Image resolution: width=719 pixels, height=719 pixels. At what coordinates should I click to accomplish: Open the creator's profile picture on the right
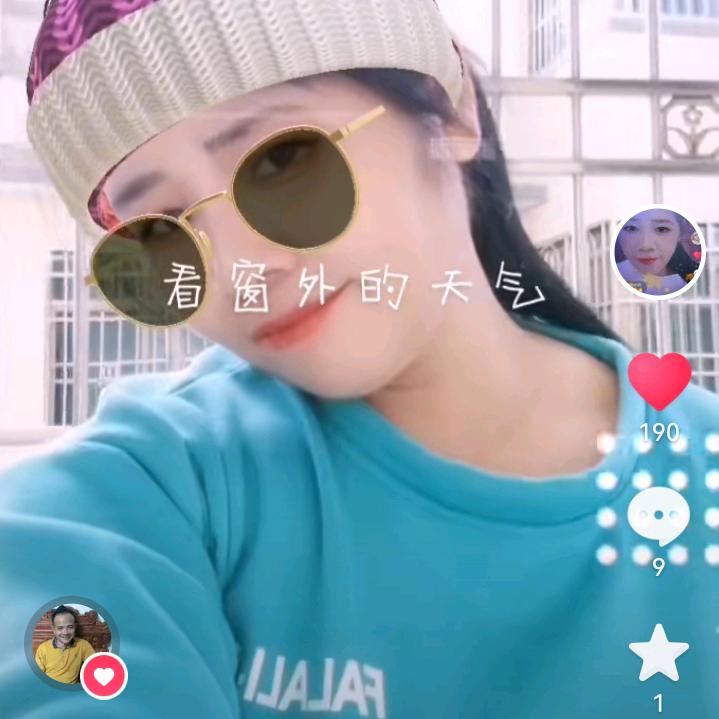pos(659,253)
